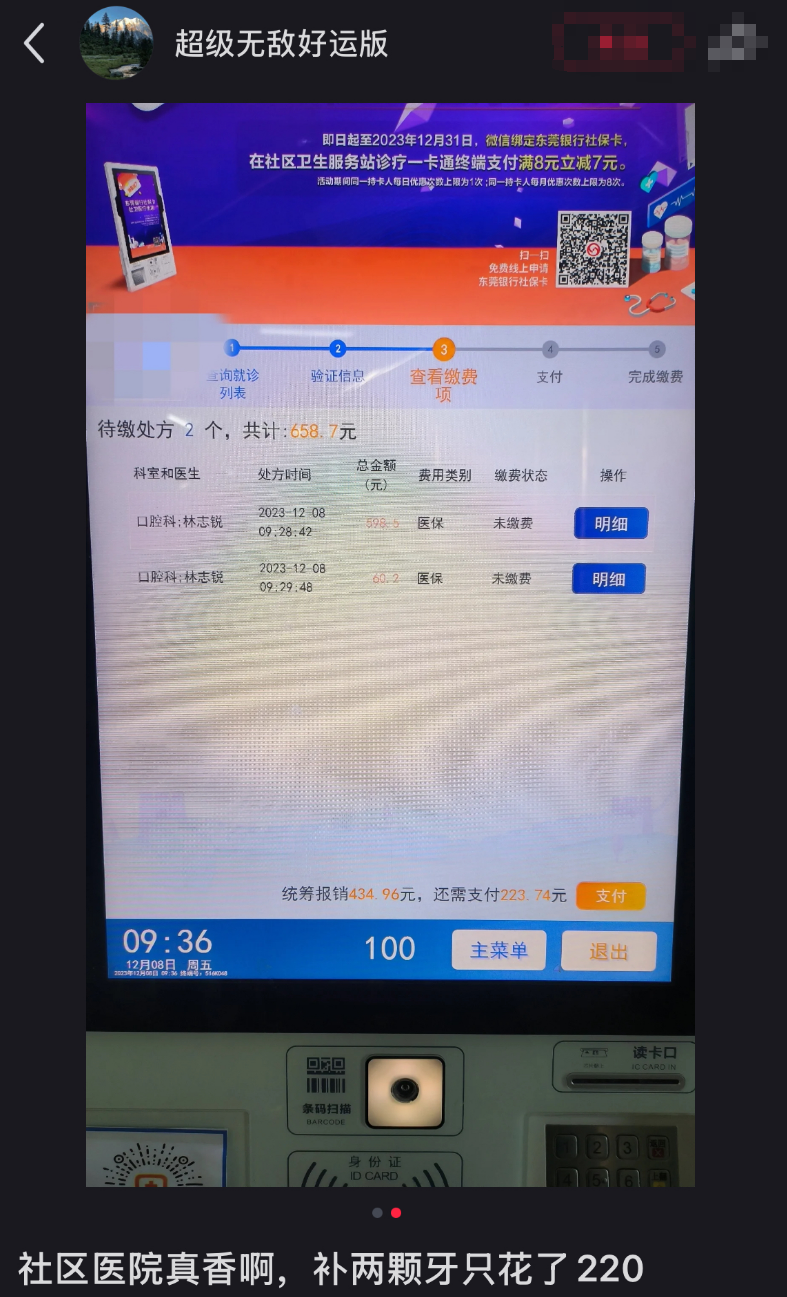Image resolution: width=787 pixels, height=1297 pixels.
Task: View the posted kiosk photo full screen
Action: (x=390, y=645)
